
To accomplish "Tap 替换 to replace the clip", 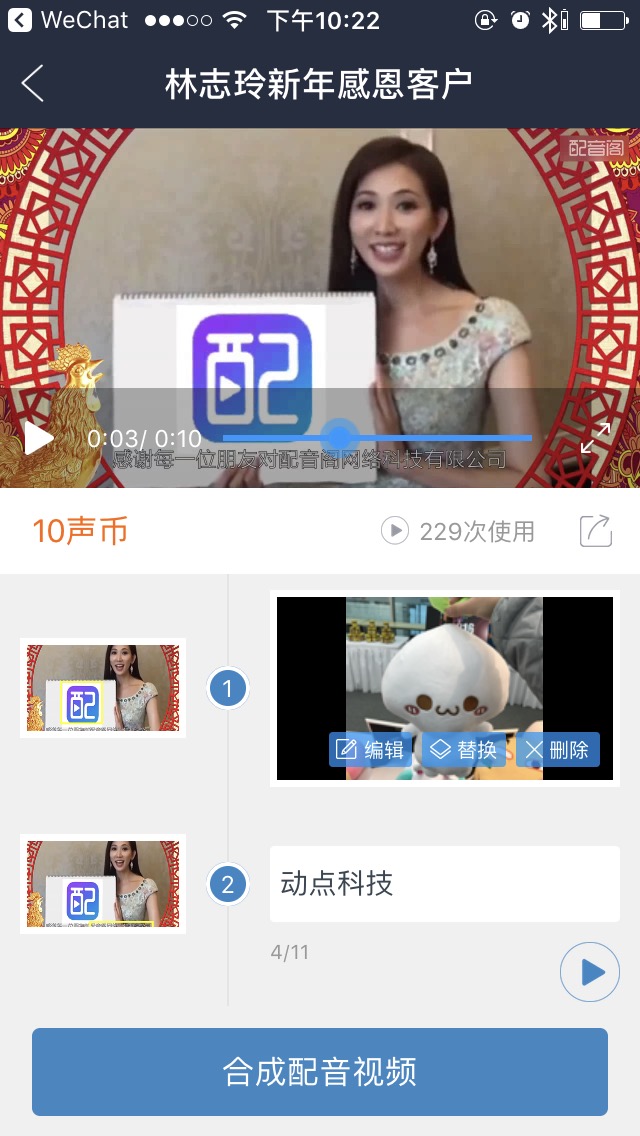I will coord(463,749).
